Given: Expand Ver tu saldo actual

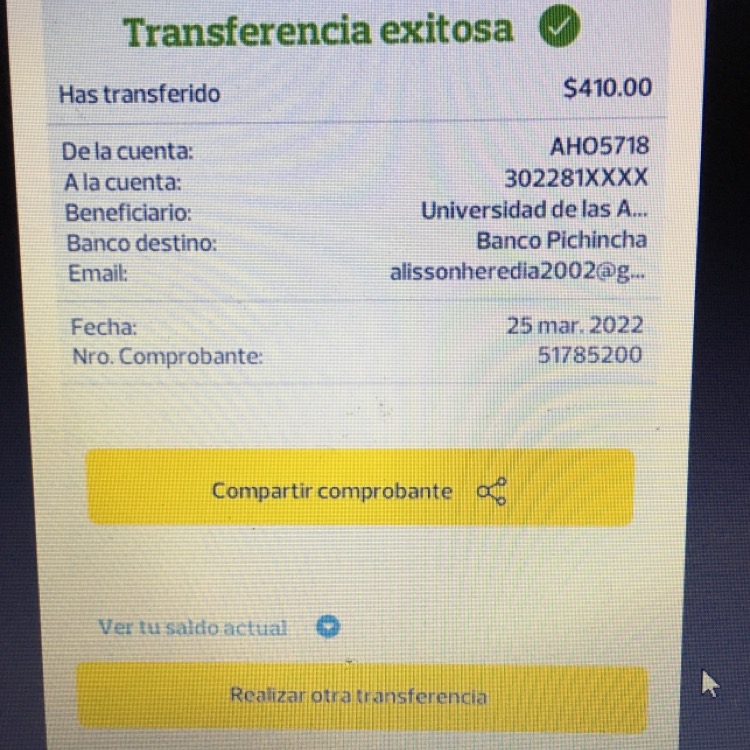Looking at the screenshot, I should (x=328, y=627).
